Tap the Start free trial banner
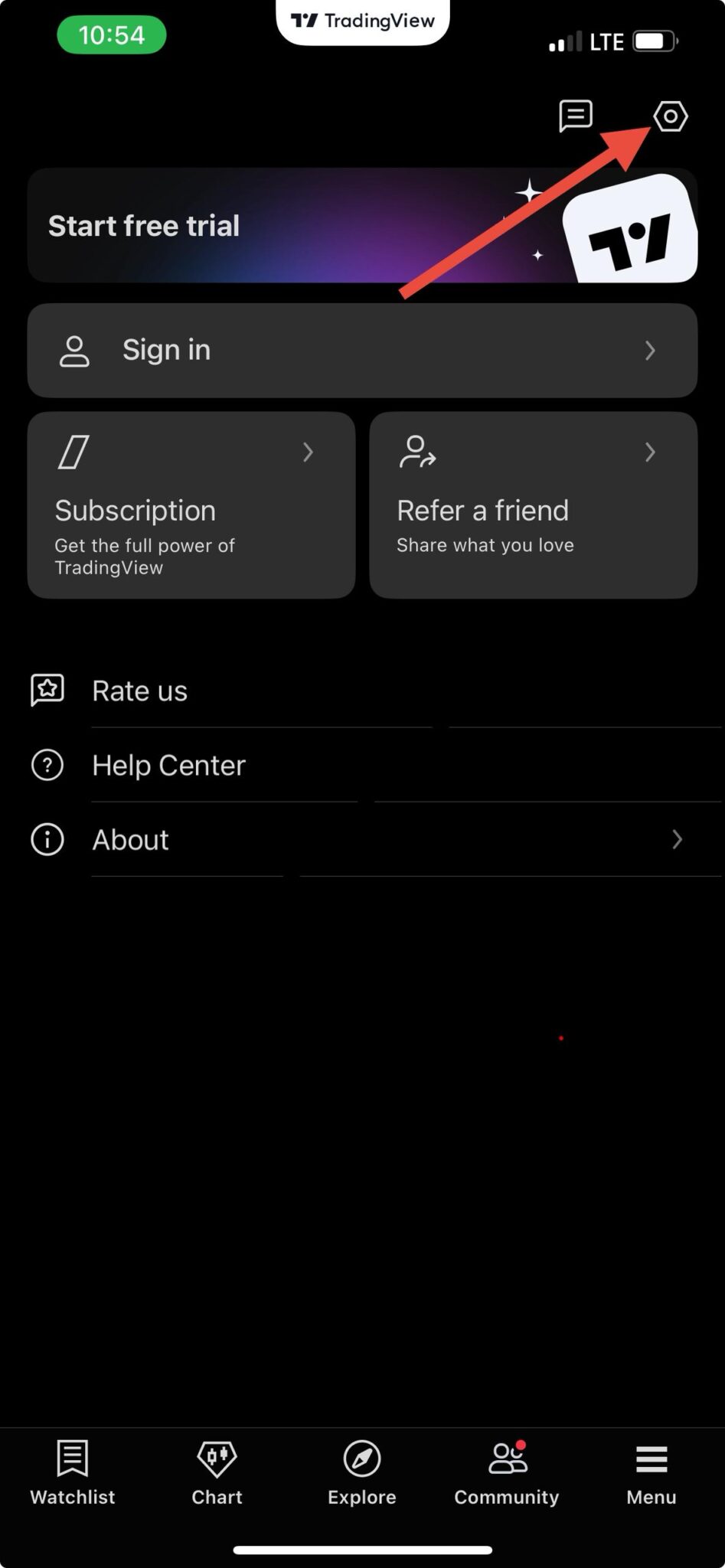Screen dimensions: 725x1568 tap(361, 226)
